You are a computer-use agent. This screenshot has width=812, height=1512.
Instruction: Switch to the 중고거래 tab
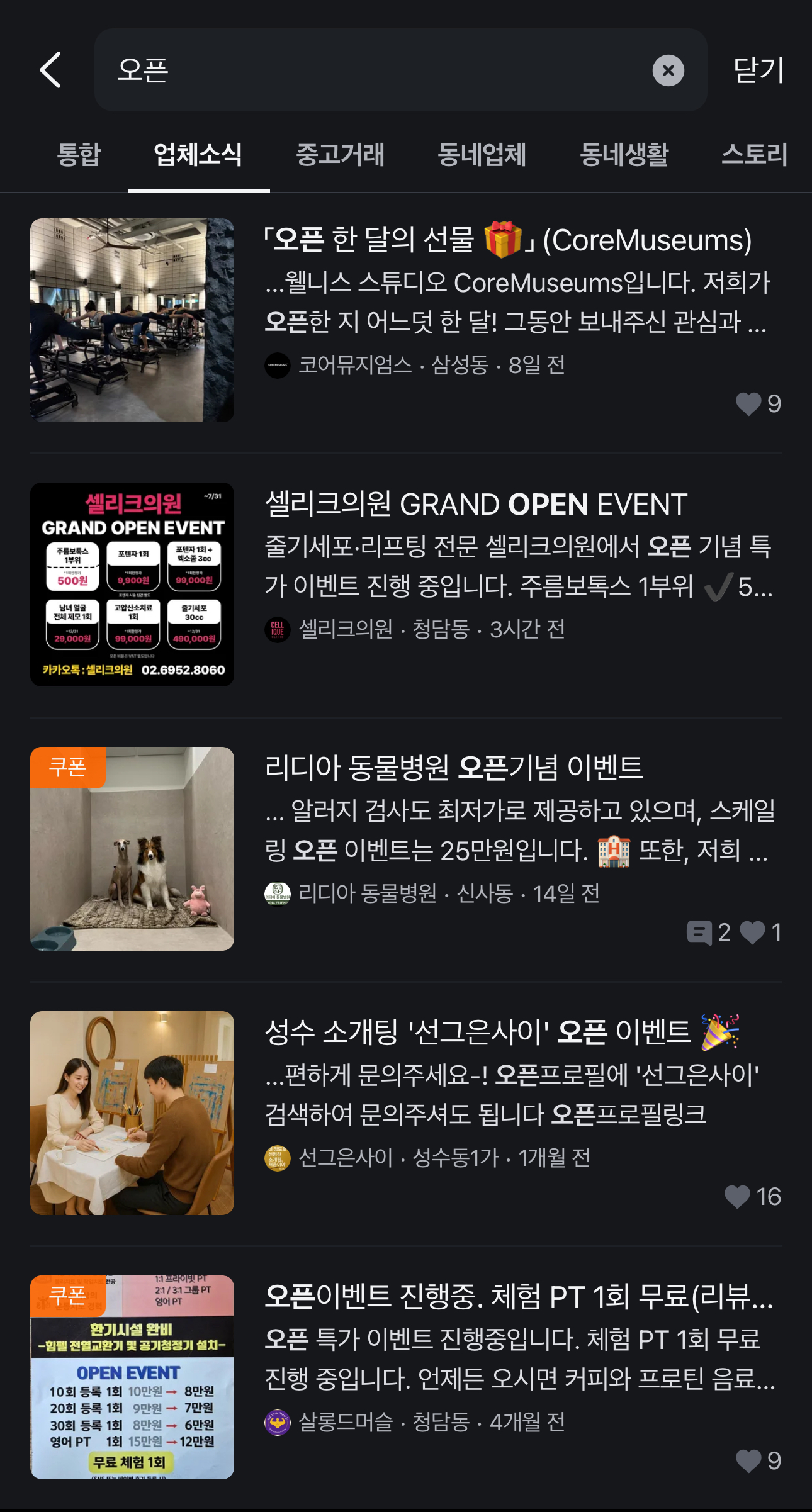point(340,155)
